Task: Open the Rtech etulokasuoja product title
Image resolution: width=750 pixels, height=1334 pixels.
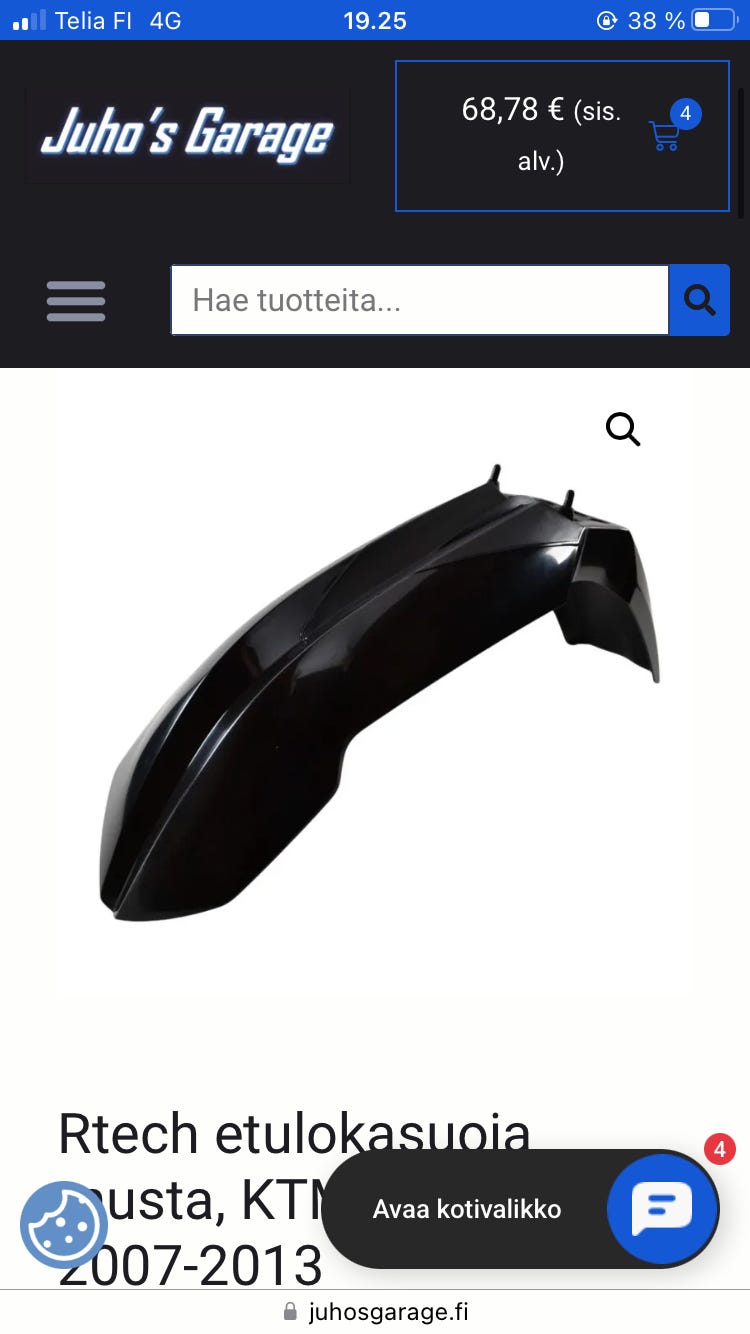Action: (x=295, y=1135)
